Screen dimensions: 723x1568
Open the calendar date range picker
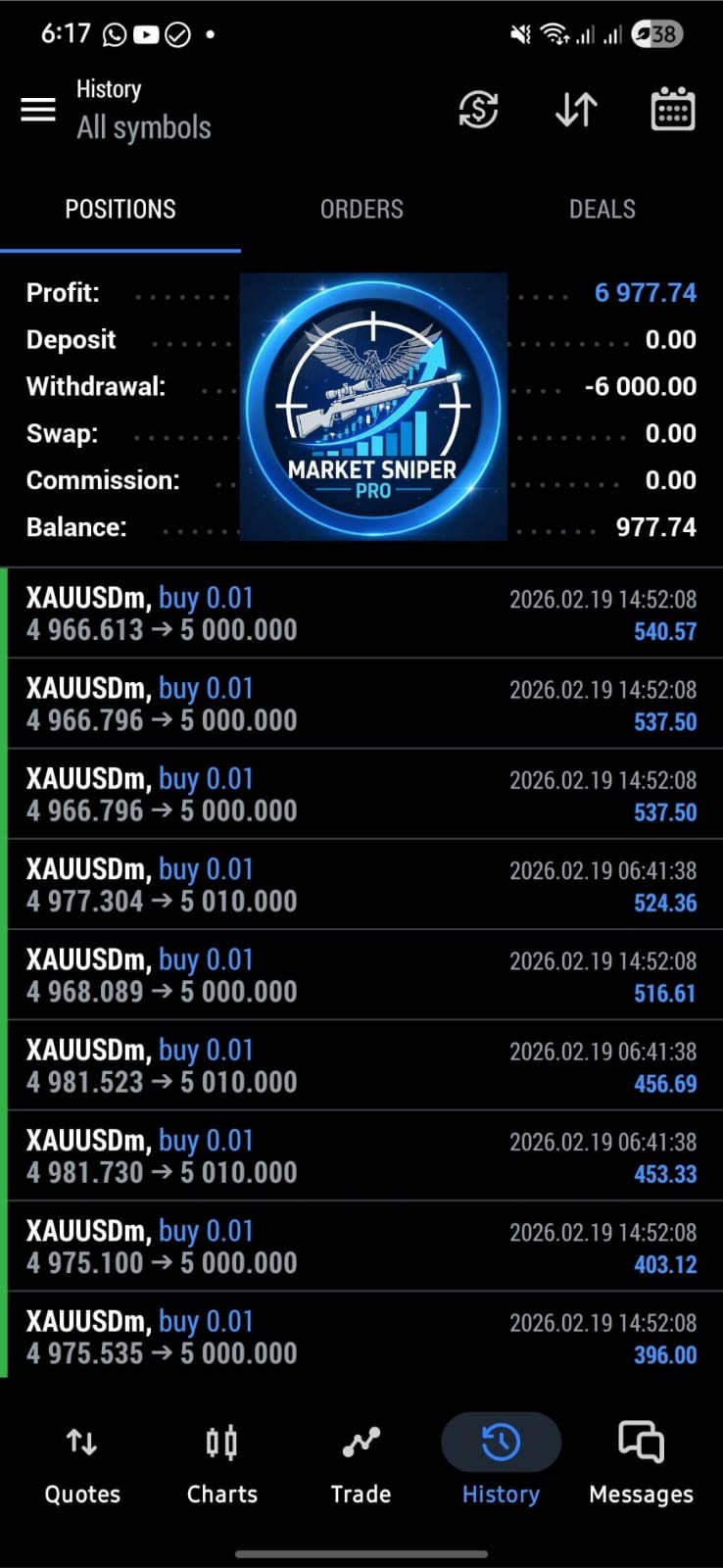point(673,109)
